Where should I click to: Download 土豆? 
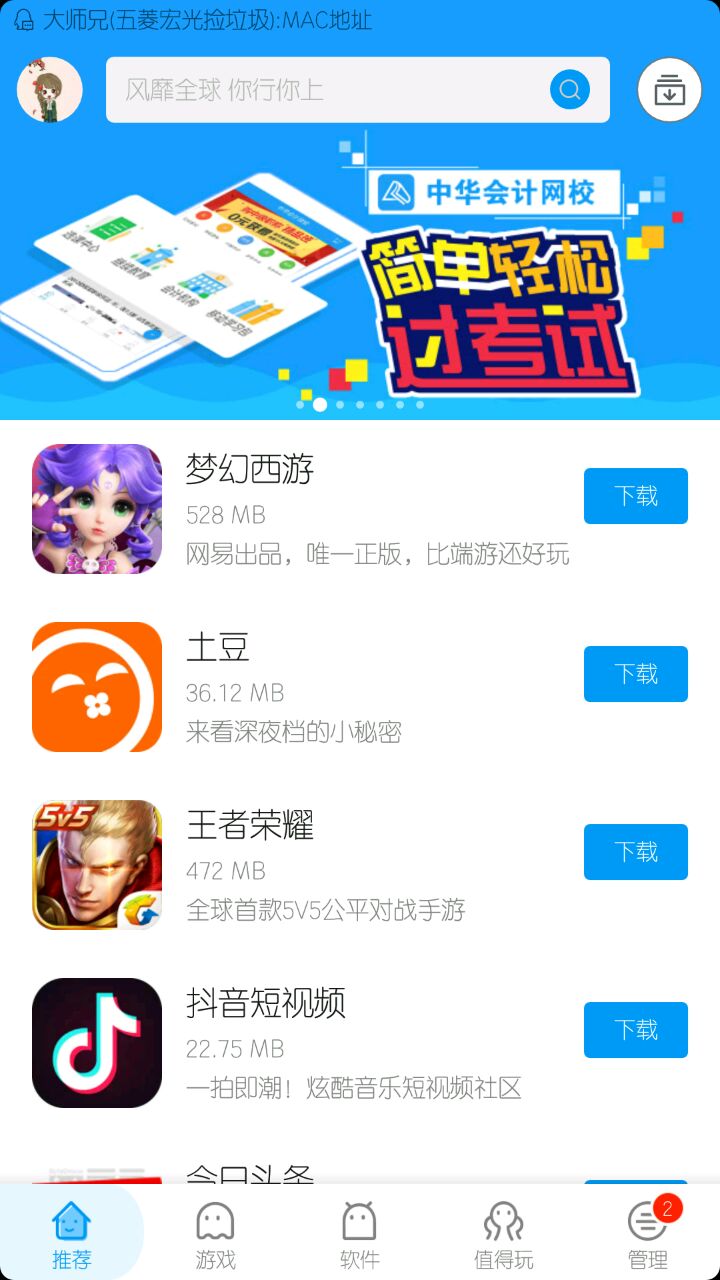coord(636,674)
